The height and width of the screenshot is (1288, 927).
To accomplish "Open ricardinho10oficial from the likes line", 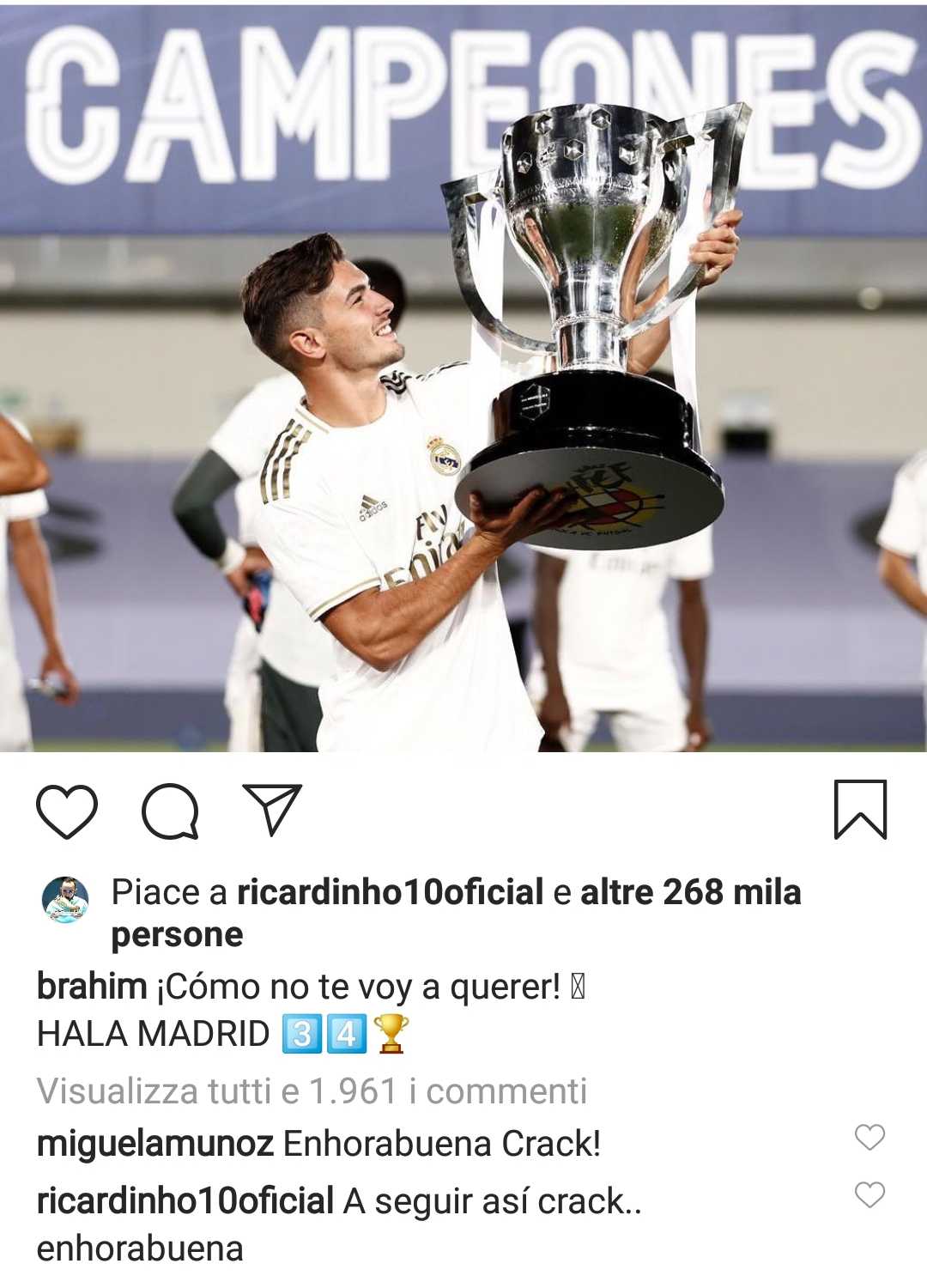I will click(390, 892).
